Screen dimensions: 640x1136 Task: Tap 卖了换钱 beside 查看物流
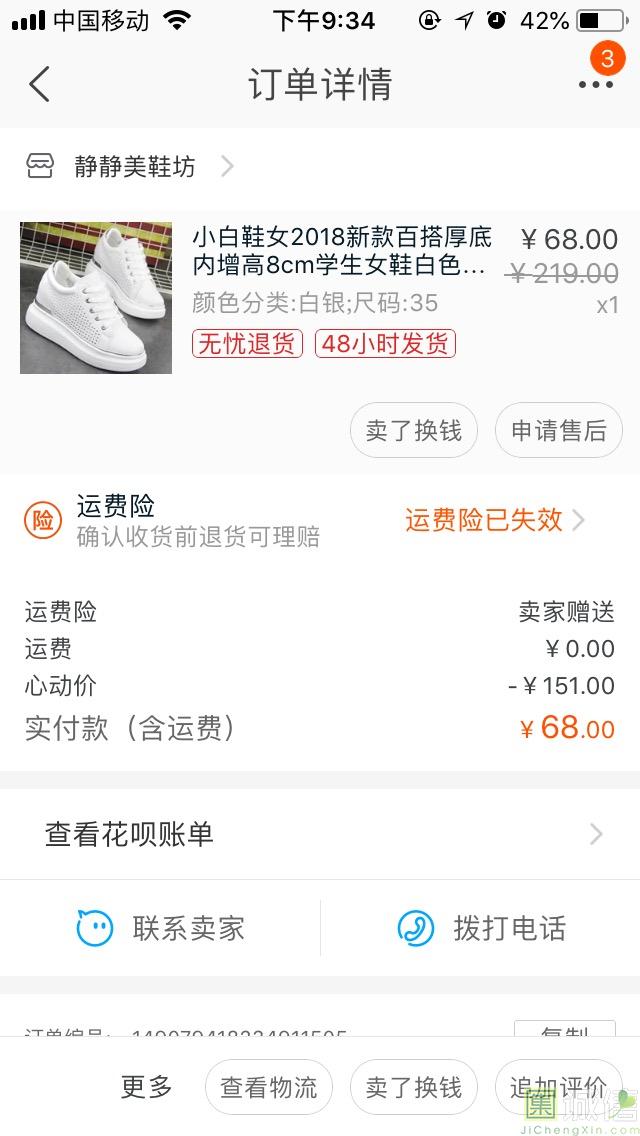click(413, 1087)
